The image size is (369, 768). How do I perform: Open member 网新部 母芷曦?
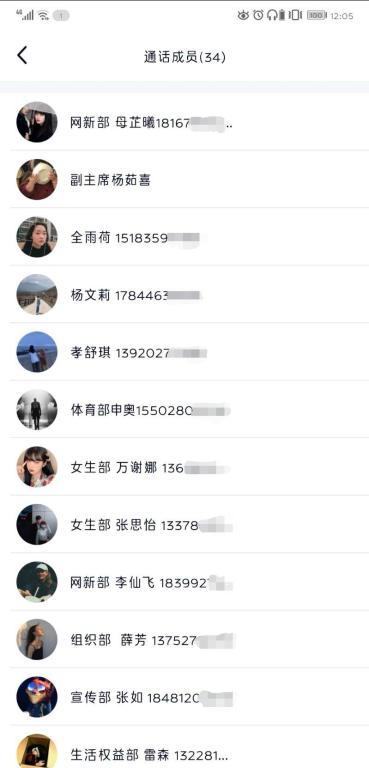pyautogui.click(x=184, y=122)
